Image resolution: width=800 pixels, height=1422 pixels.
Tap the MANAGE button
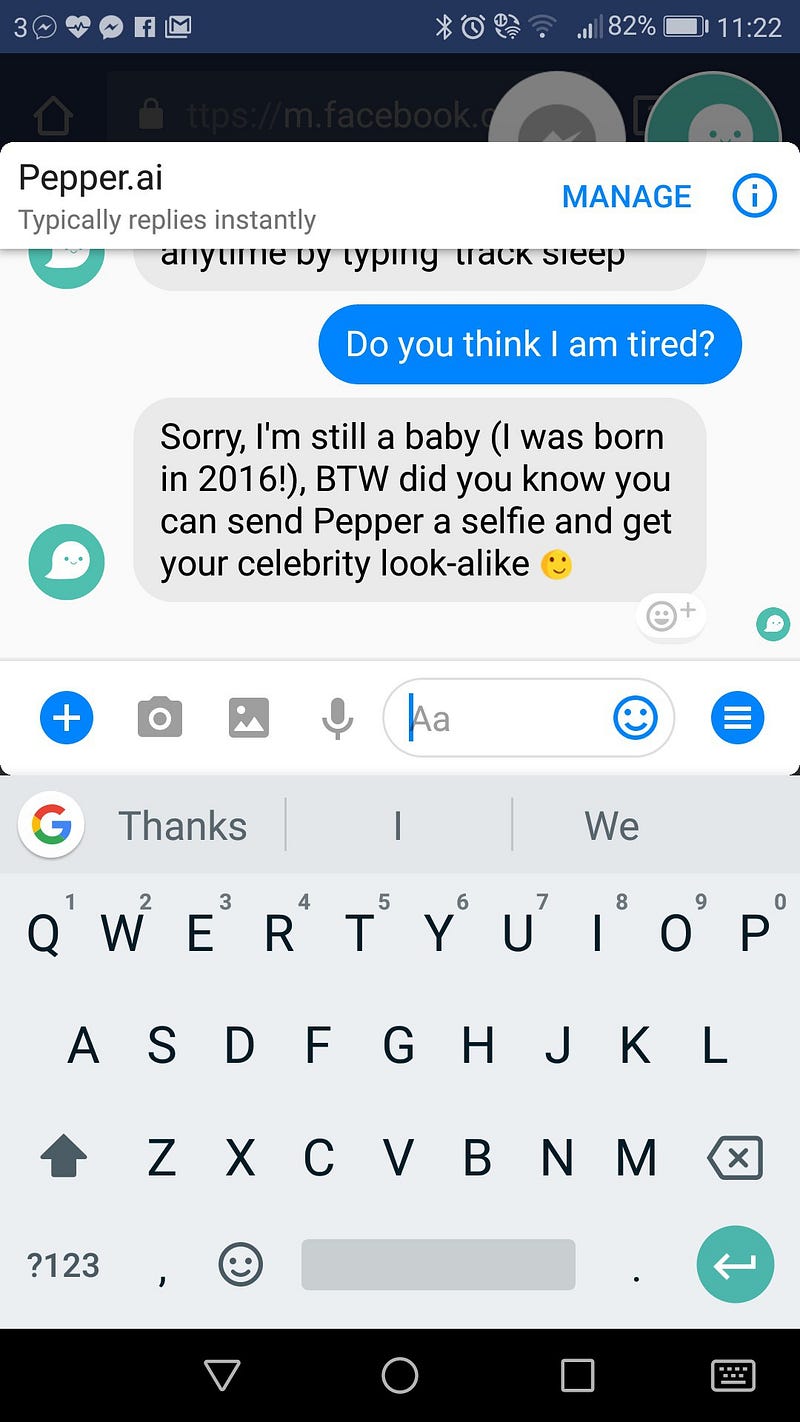click(x=626, y=196)
